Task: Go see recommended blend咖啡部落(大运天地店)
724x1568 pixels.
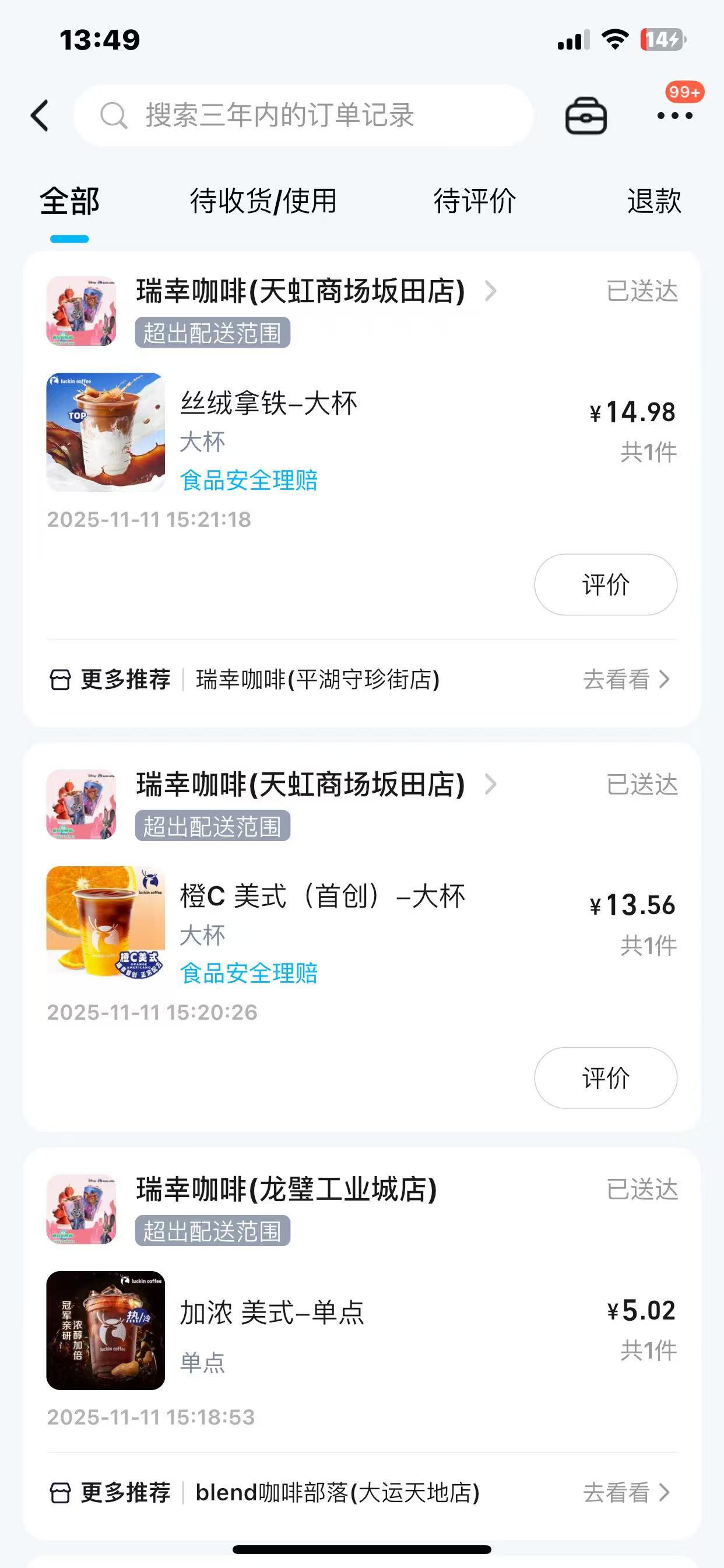Action: [625, 1493]
